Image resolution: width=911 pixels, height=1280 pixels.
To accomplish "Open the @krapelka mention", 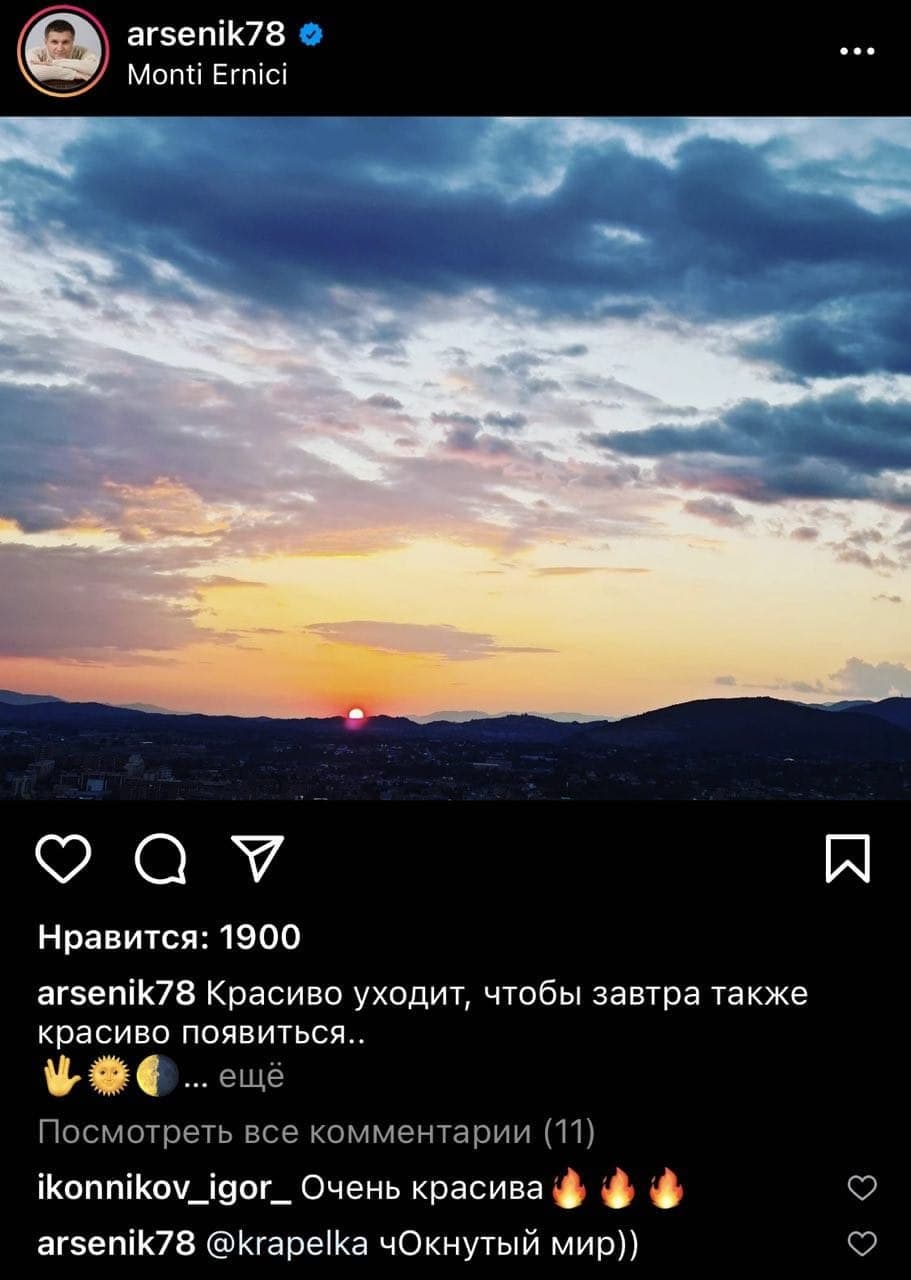I will point(286,1243).
